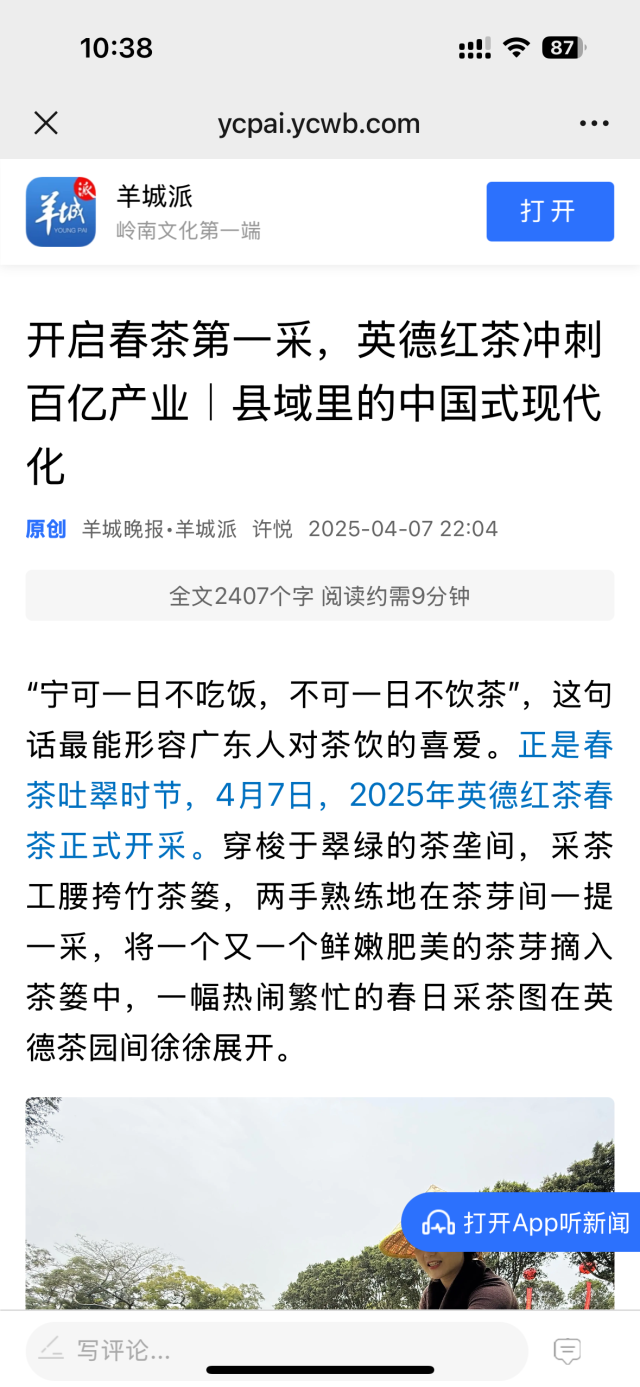Tap the 写评论 comment field
This screenshot has height=1387, width=640.
click(x=276, y=1351)
